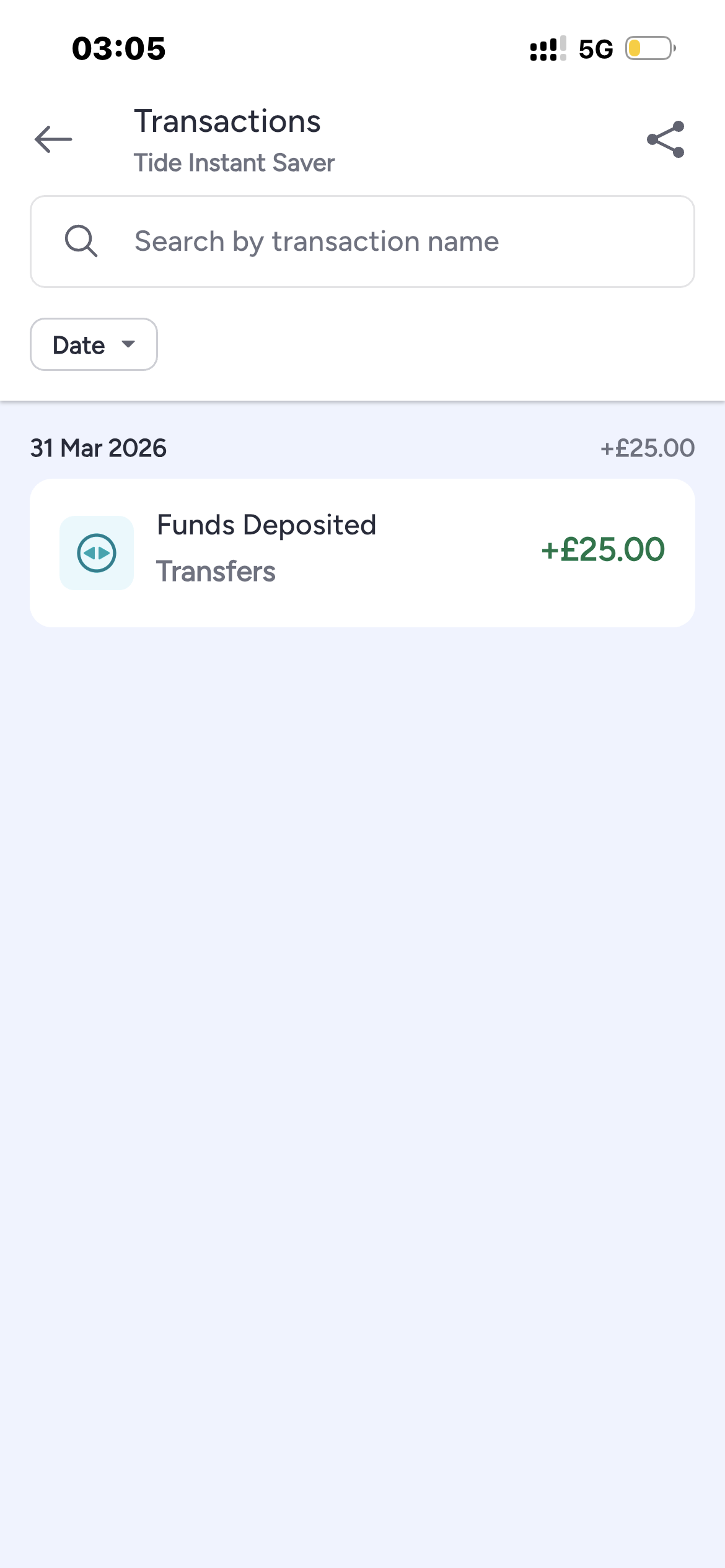The height and width of the screenshot is (1568, 725).
Task: Click the Transactions page title
Action: coord(228,121)
